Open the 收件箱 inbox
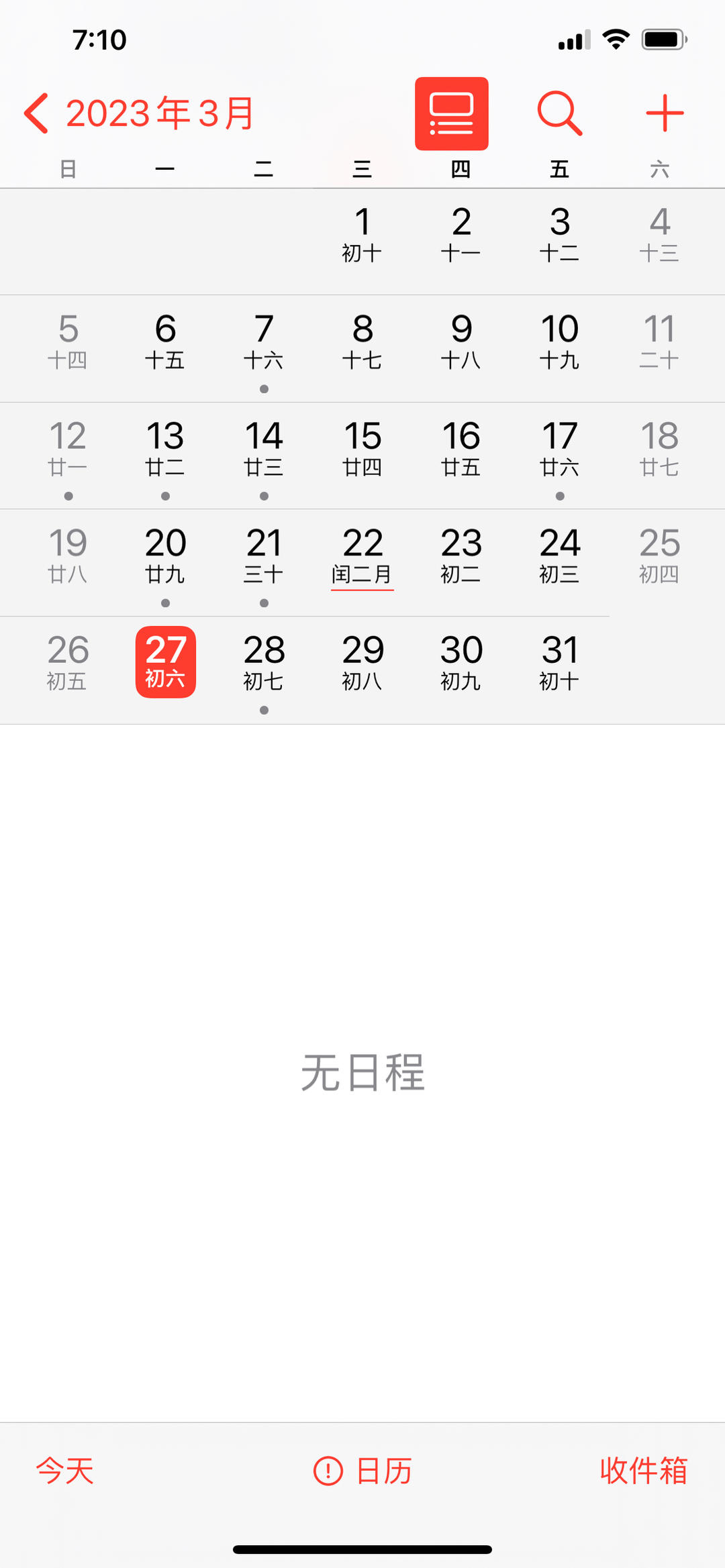 pyautogui.click(x=643, y=1471)
